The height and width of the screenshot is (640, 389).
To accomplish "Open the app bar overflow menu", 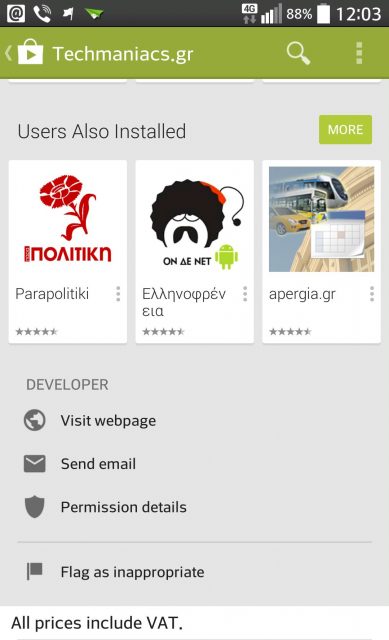I will [x=359, y=53].
